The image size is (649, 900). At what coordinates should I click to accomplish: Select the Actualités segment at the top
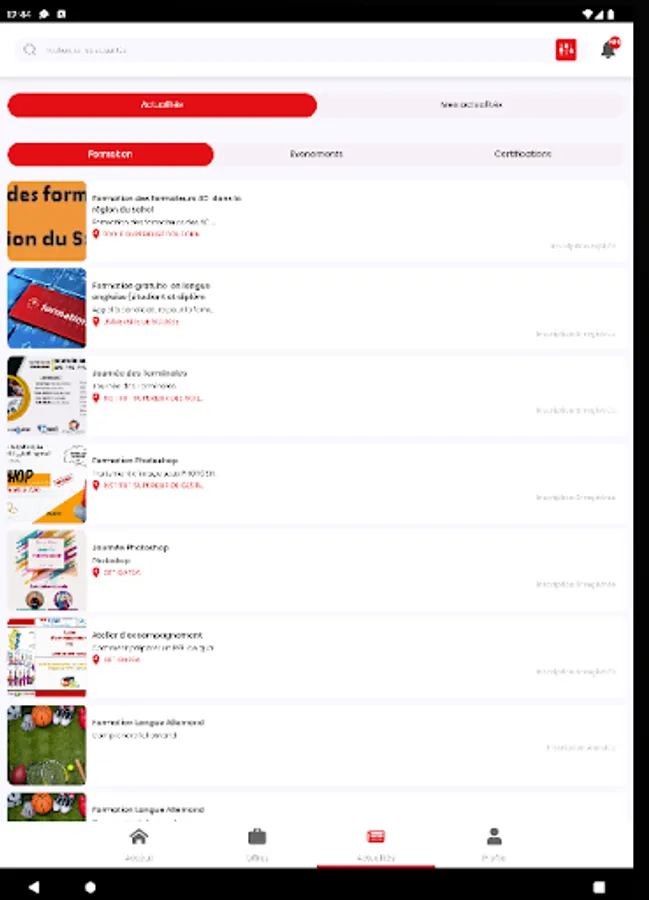(162, 105)
